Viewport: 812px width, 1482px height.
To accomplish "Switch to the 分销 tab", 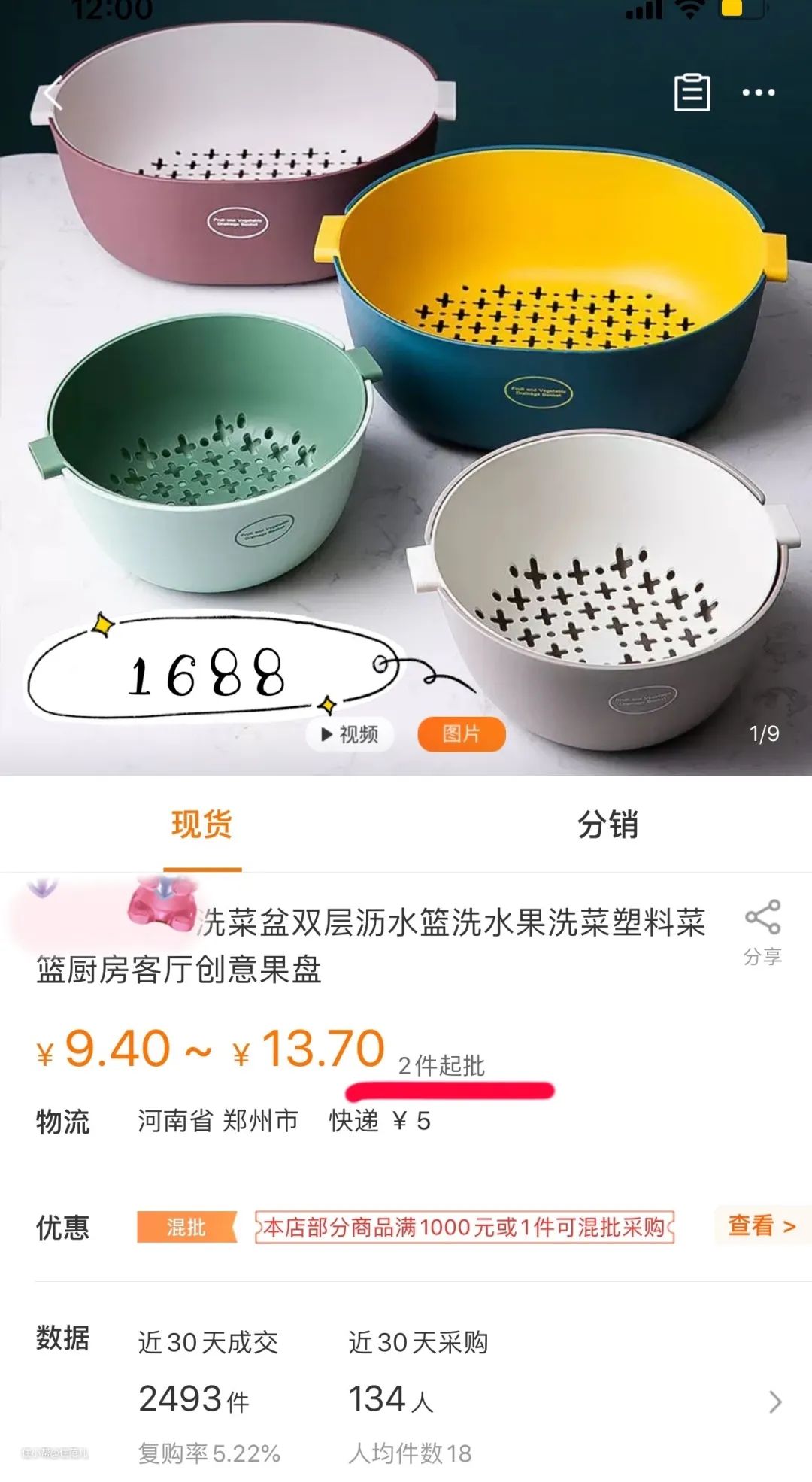I will click(x=607, y=825).
